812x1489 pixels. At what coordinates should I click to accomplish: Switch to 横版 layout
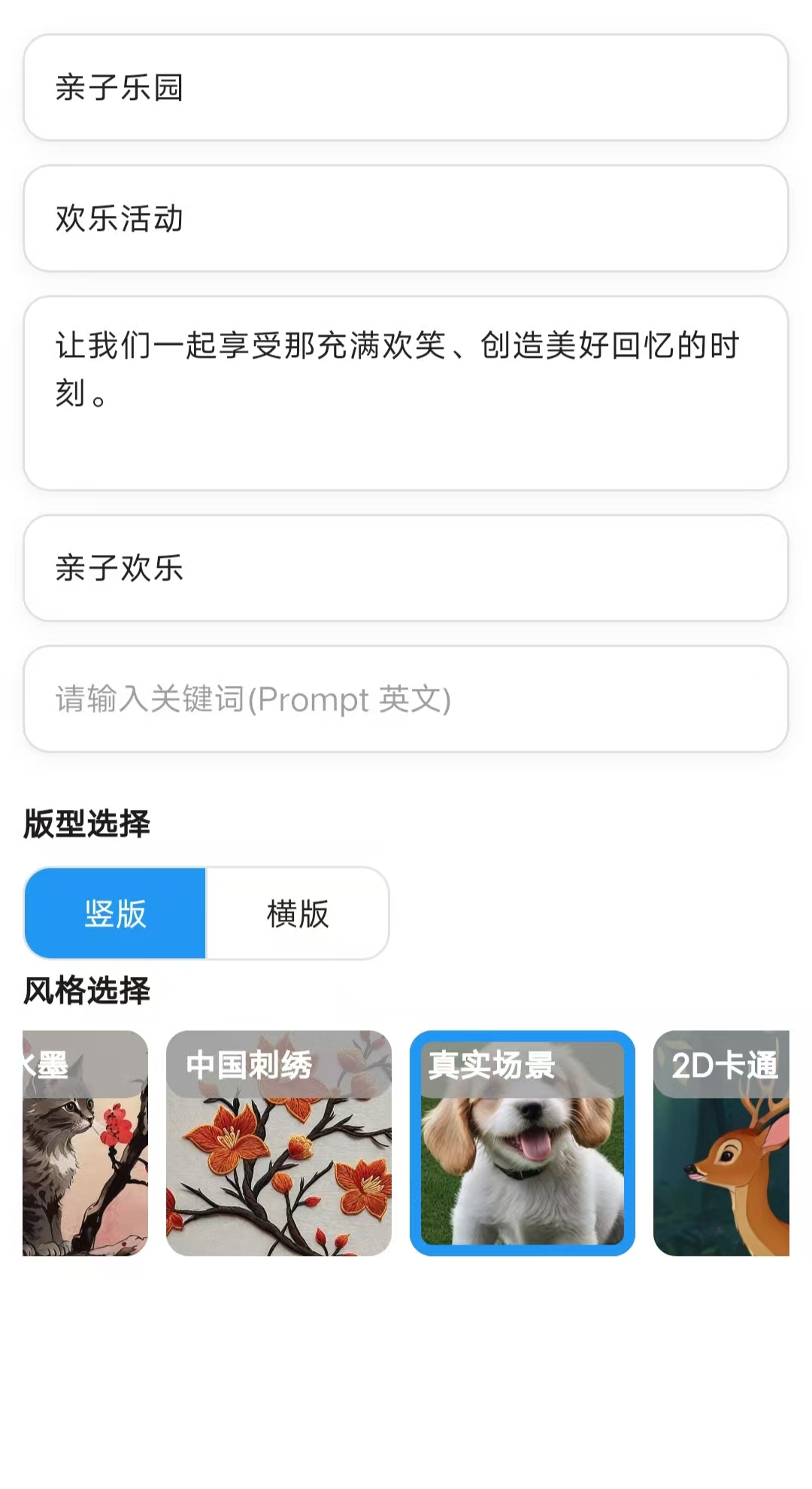pos(298,913)
